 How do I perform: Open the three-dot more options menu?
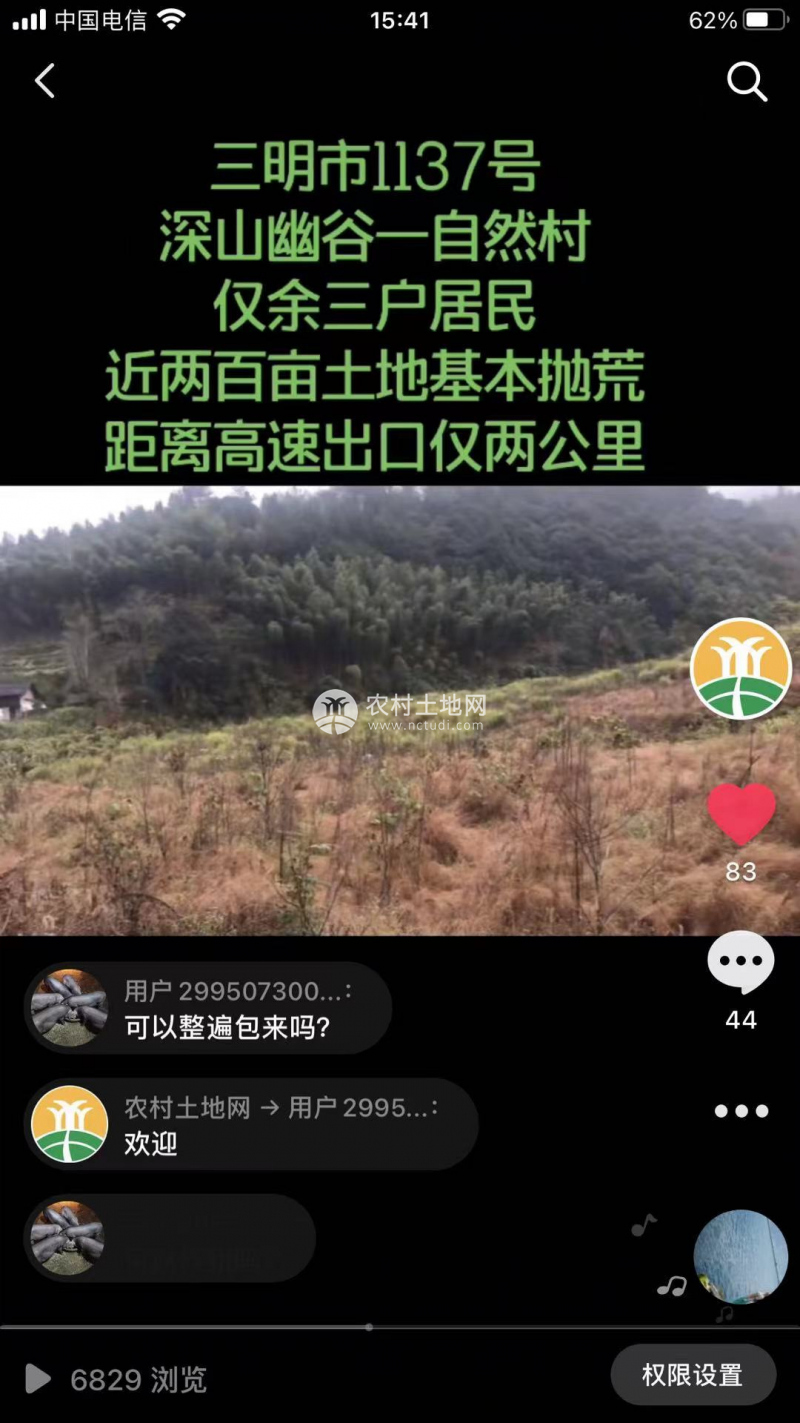[741, 1111]
